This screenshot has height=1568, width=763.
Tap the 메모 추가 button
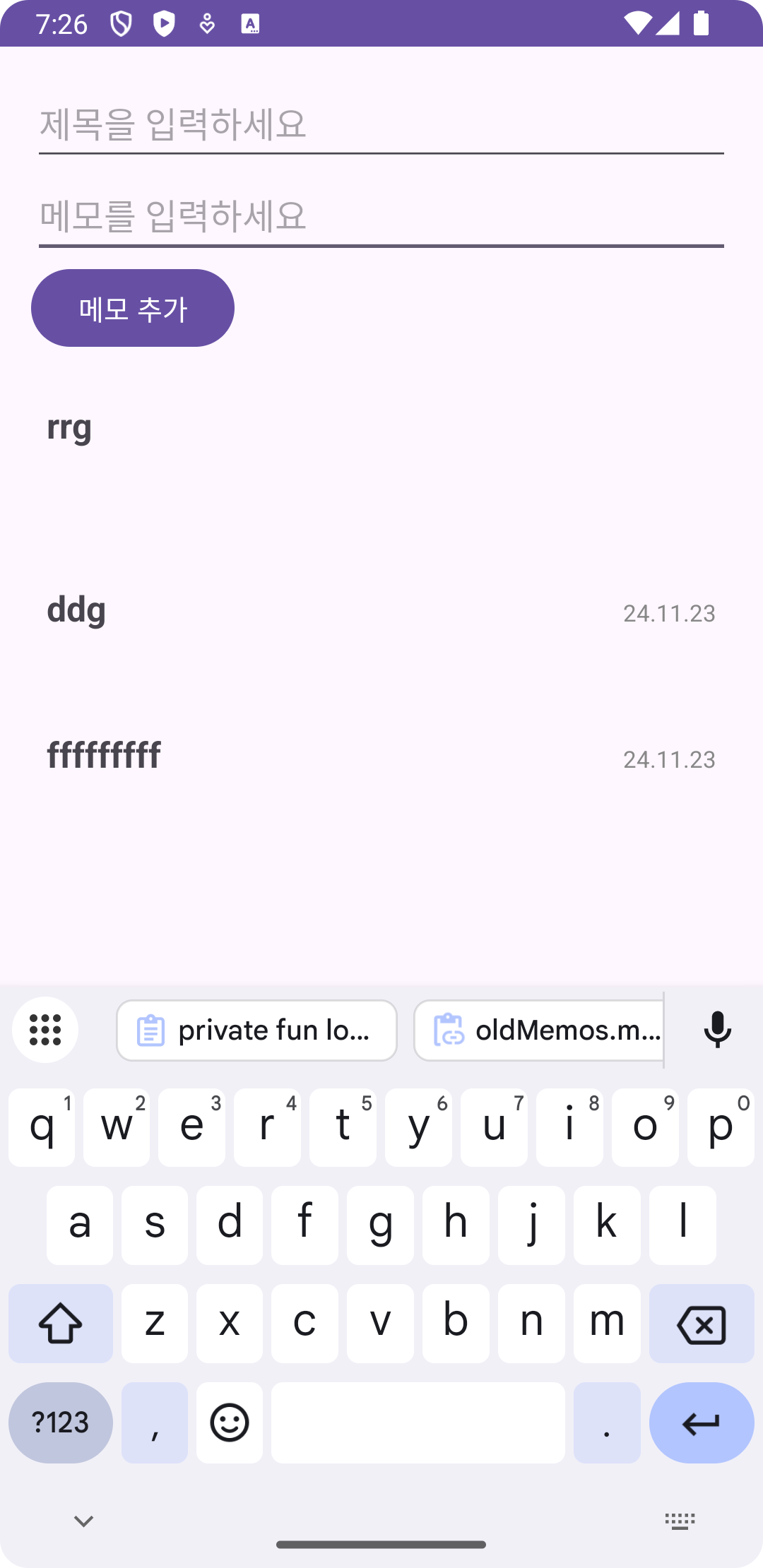[133, 308]
